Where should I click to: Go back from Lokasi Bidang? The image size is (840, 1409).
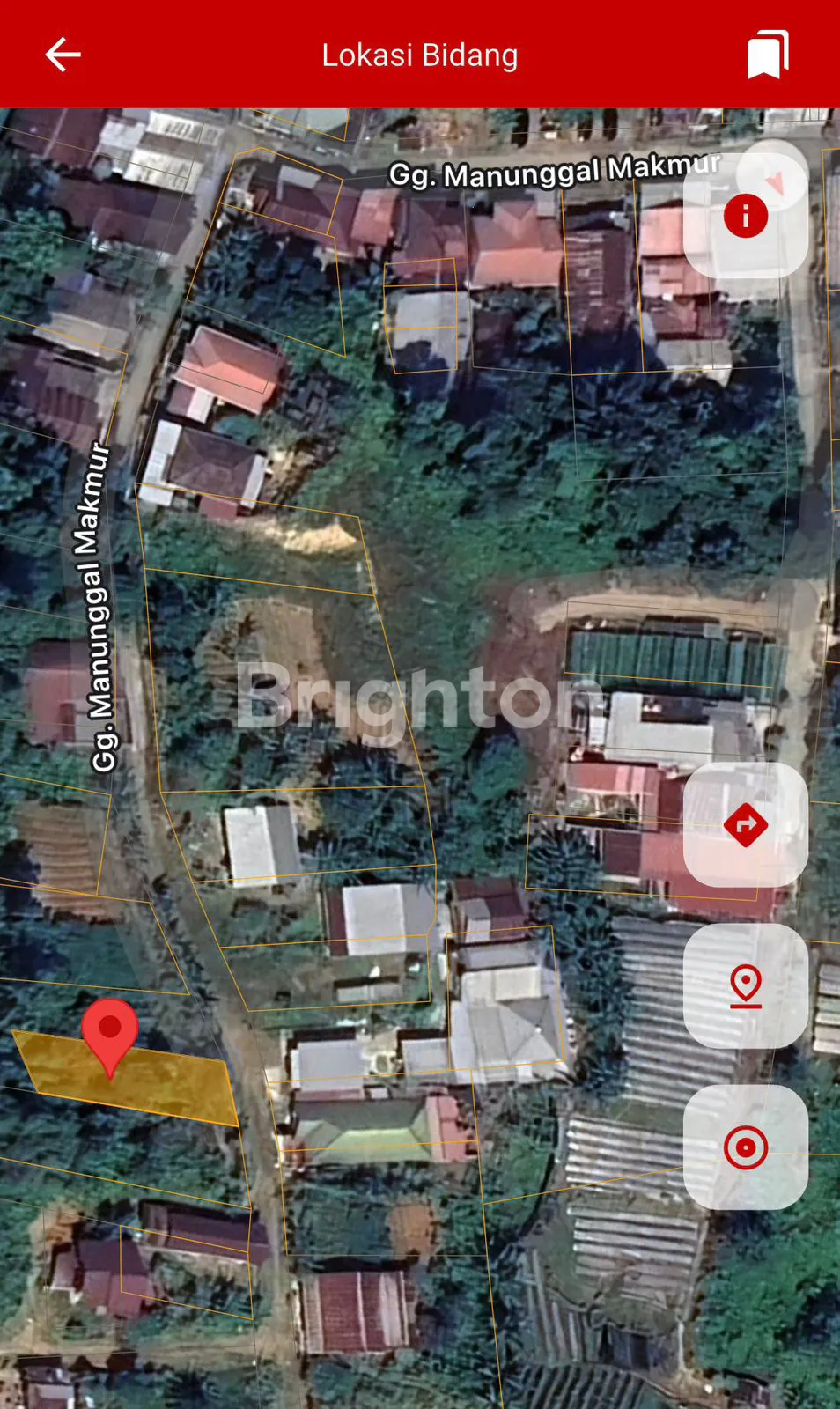[63, 55]
